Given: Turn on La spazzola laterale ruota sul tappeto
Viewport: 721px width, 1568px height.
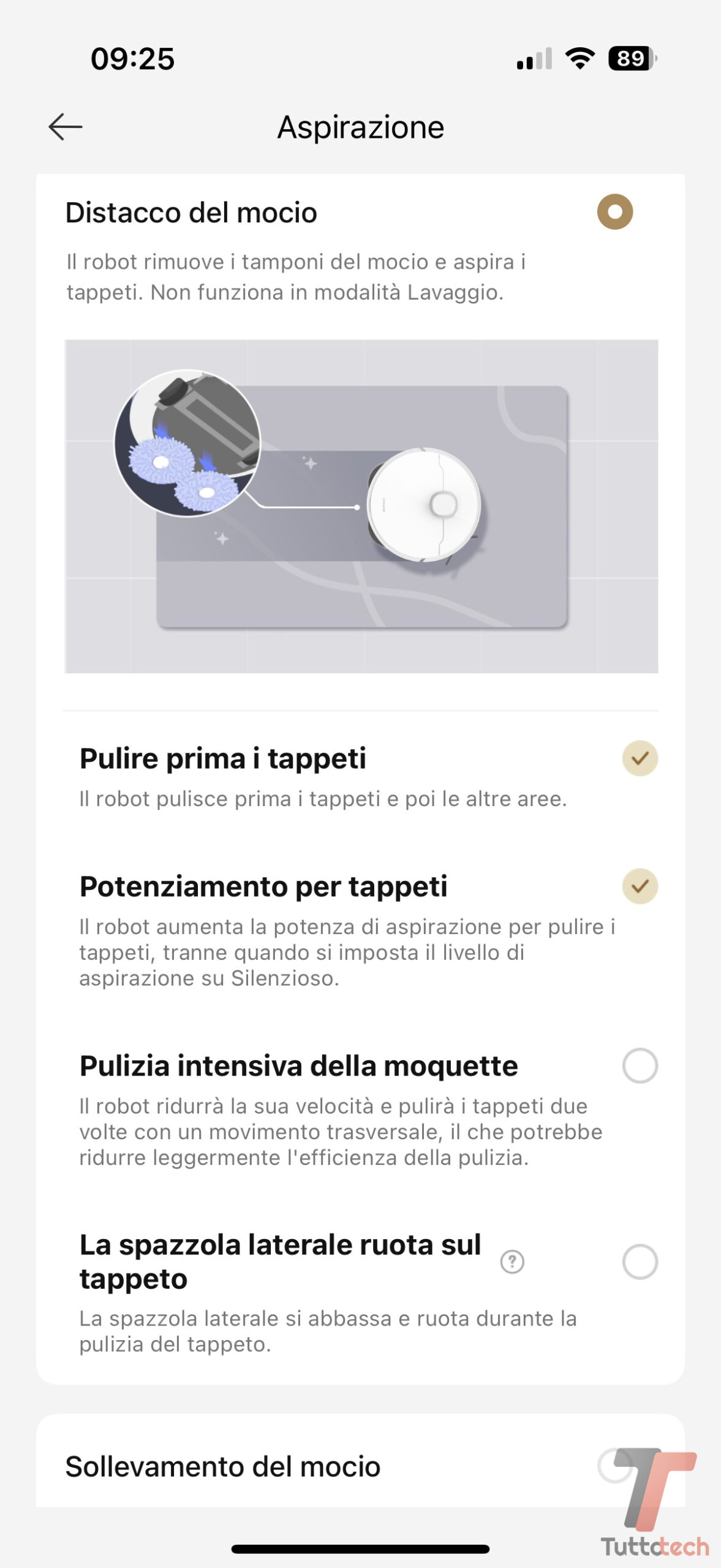Looking at the screenshot, I should (640, 1262).
